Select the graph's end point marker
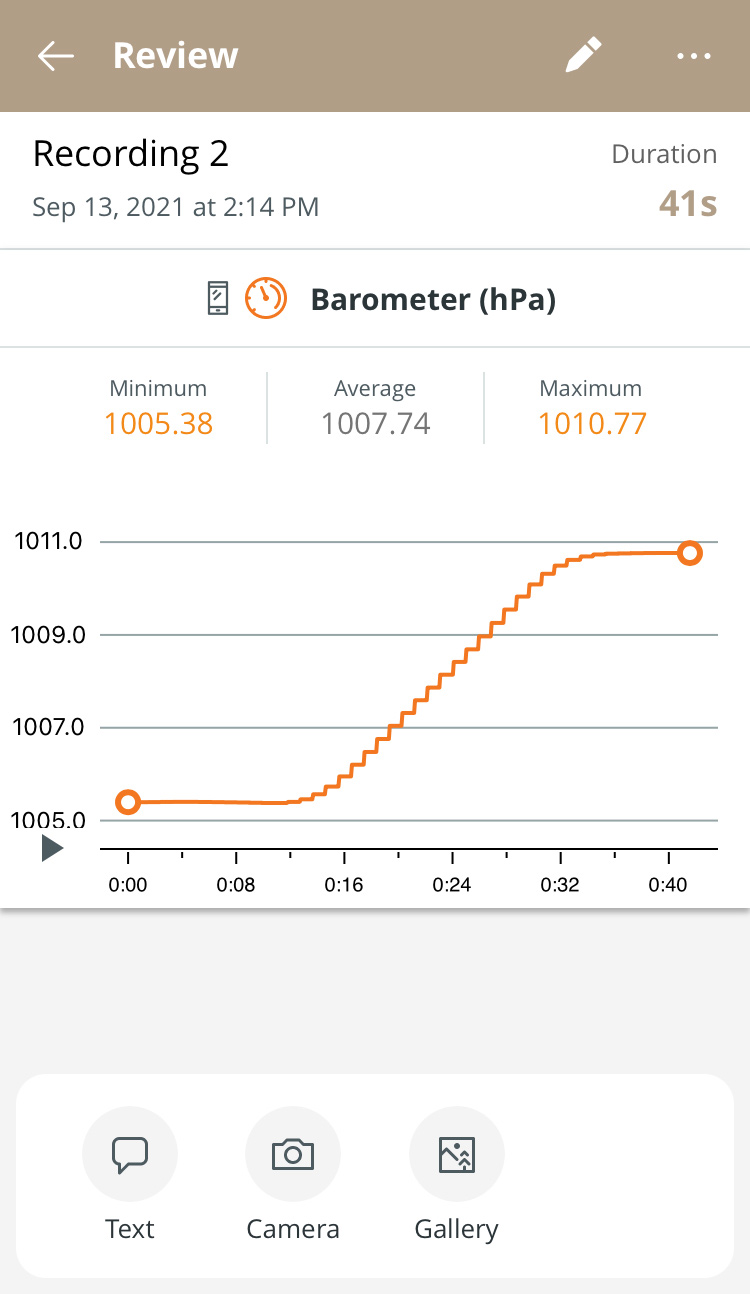750x1294 pixels. click(x=689, y=553)
